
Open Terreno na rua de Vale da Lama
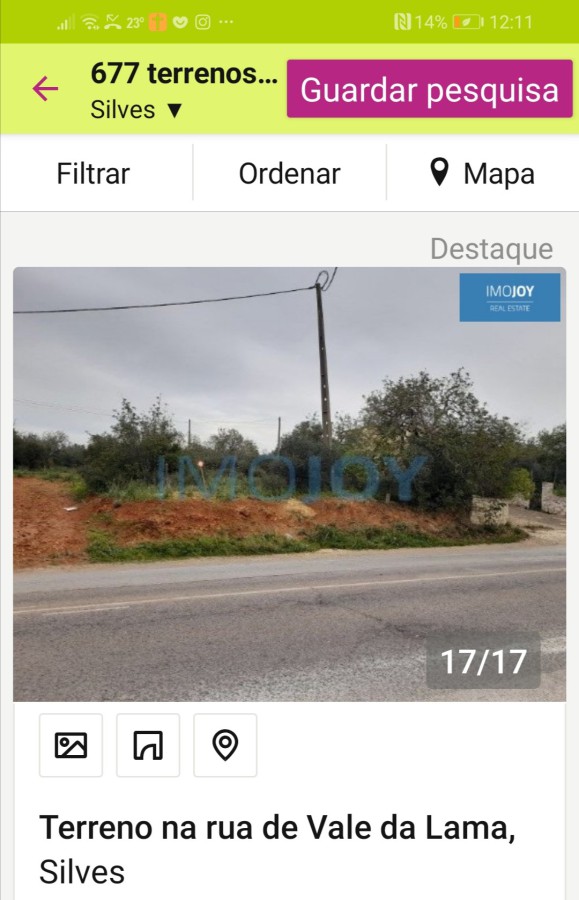tap(277, 849)
